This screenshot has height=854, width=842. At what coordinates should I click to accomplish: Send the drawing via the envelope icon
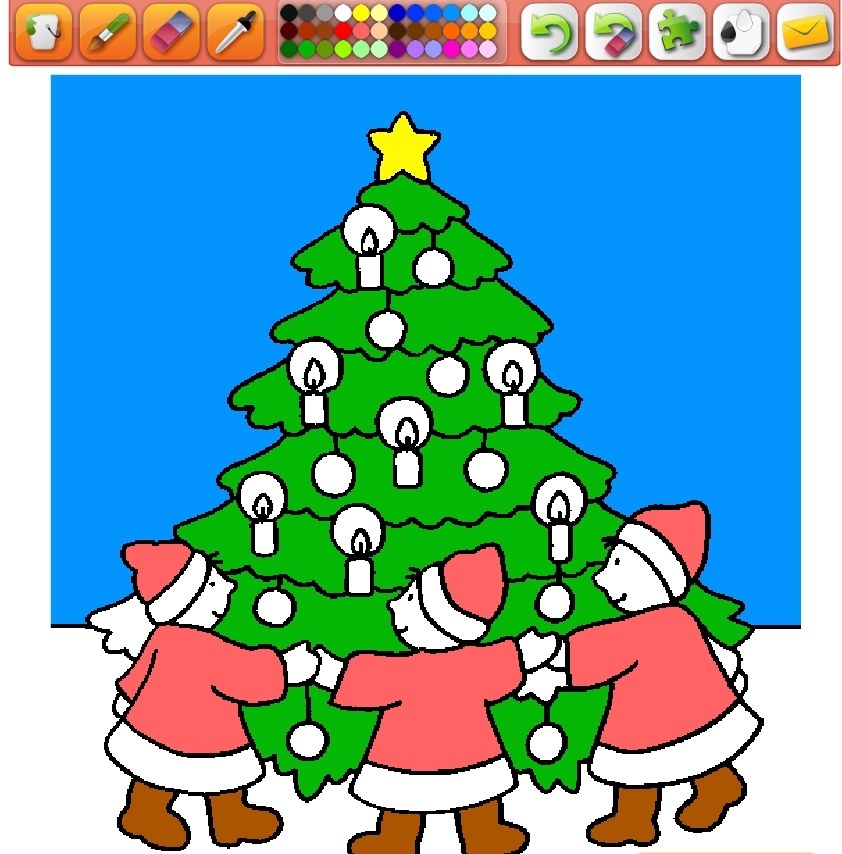pyautogui.click(x=805, y=32)
